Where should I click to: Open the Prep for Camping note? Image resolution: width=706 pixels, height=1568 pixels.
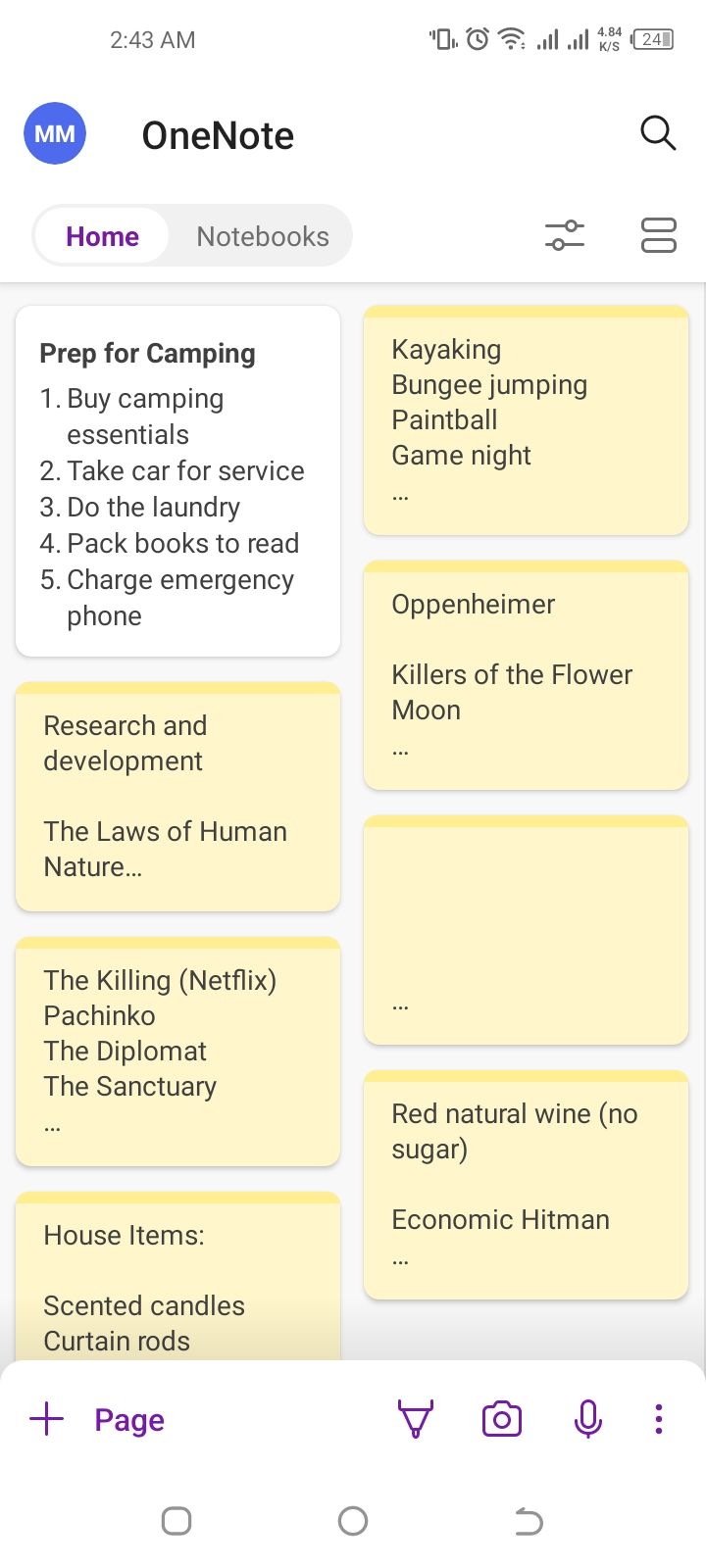[x=177, y=480]
